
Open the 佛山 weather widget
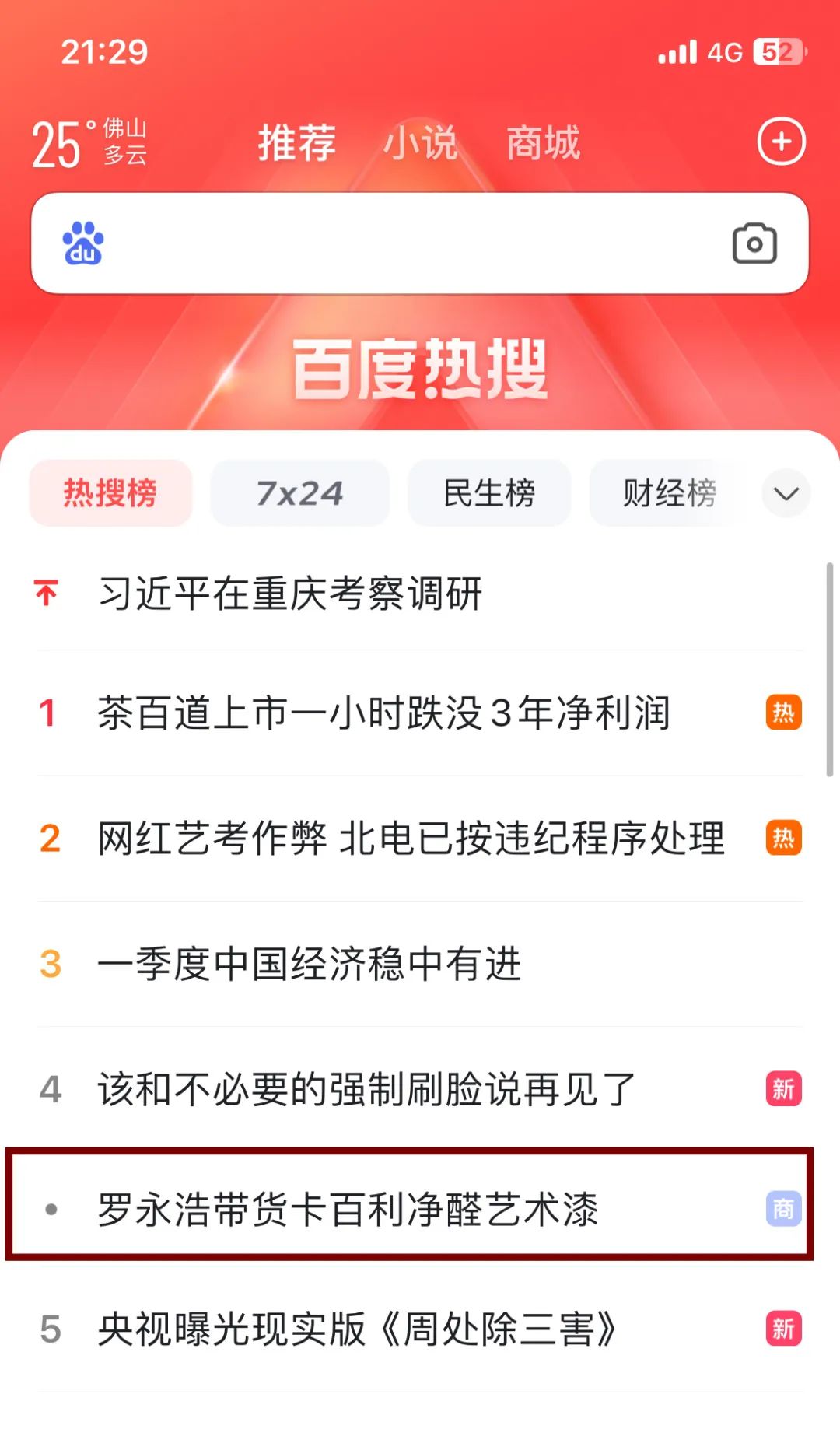pos(89,144)
